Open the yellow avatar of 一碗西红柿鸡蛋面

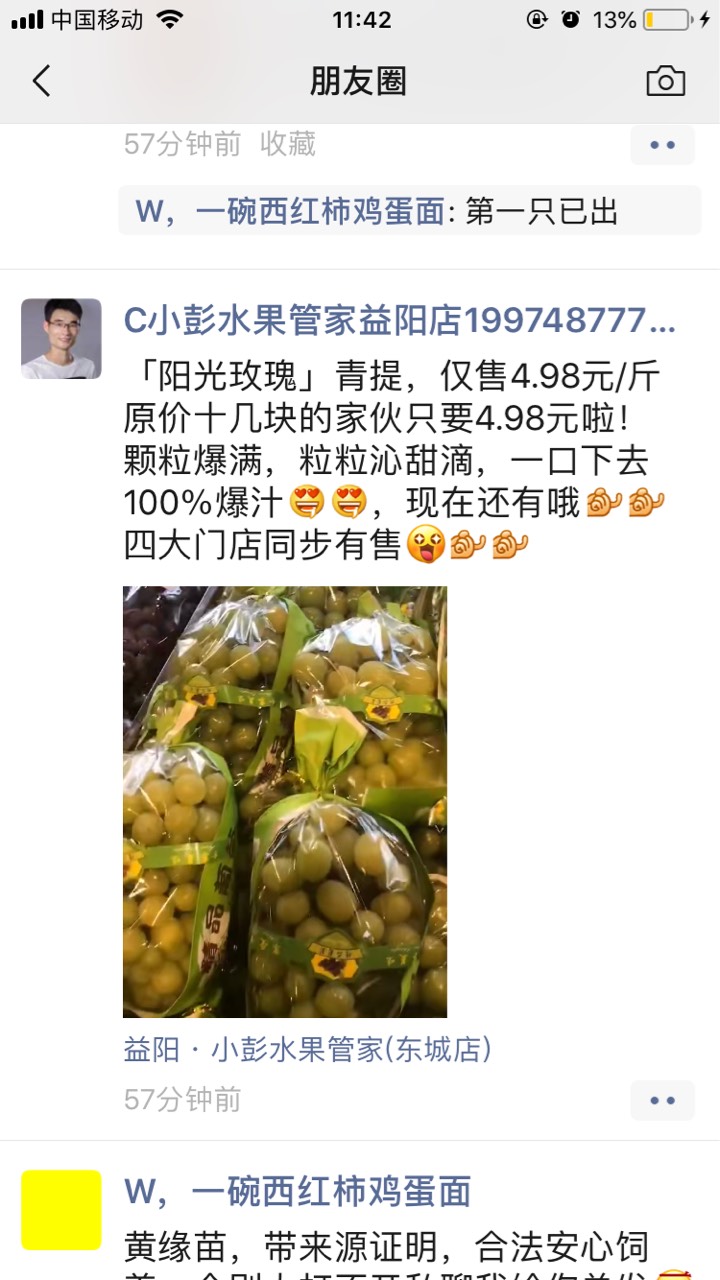click(62, 1210)
